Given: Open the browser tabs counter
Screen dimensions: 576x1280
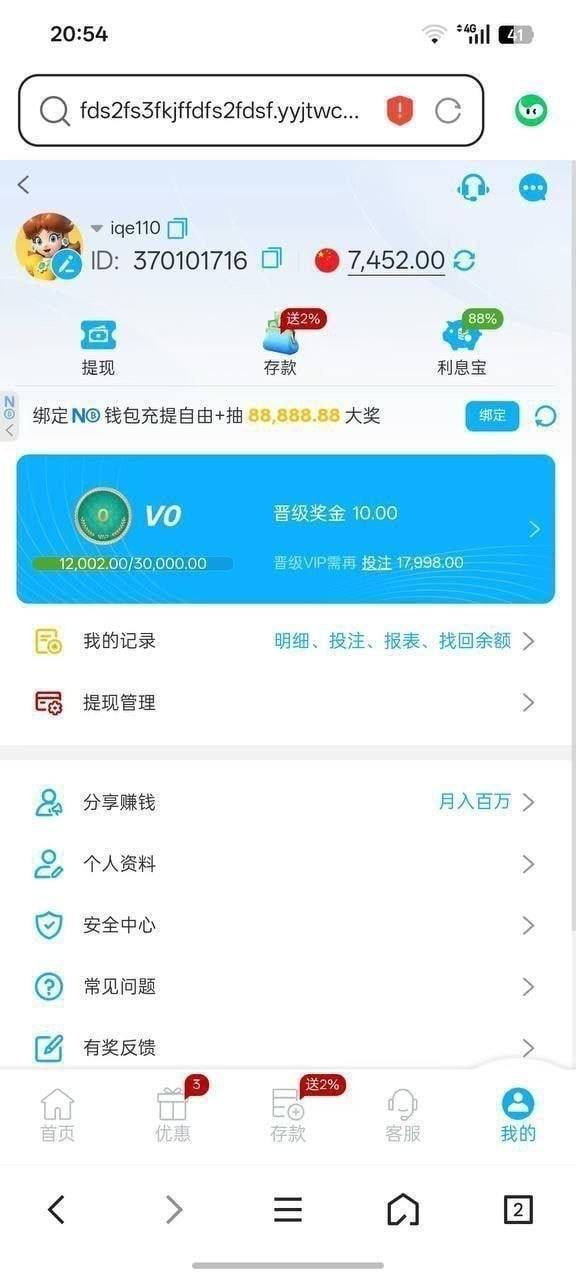Looking at the screenshot, I should click(517, 1210).
